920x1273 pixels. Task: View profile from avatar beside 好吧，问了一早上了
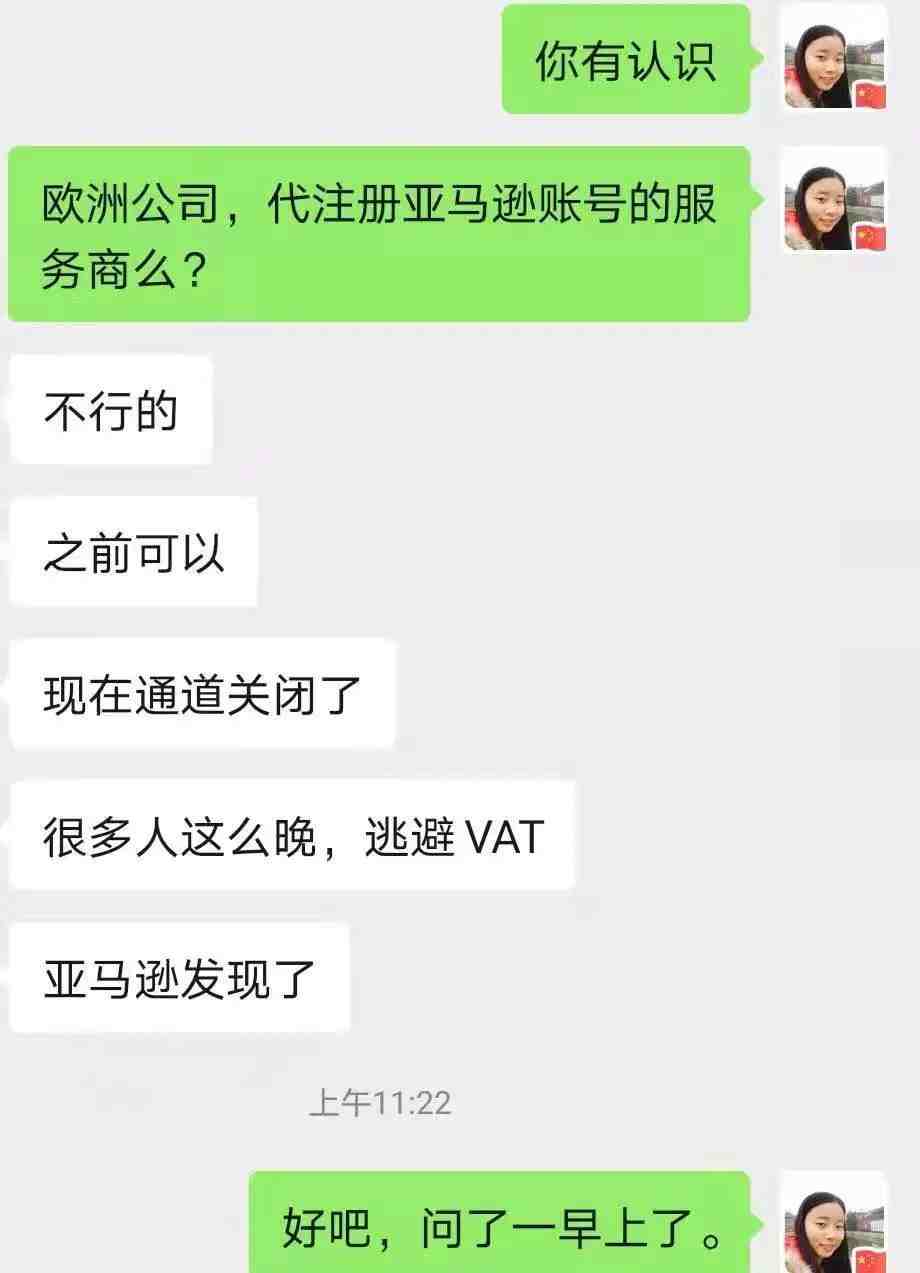834,1225
